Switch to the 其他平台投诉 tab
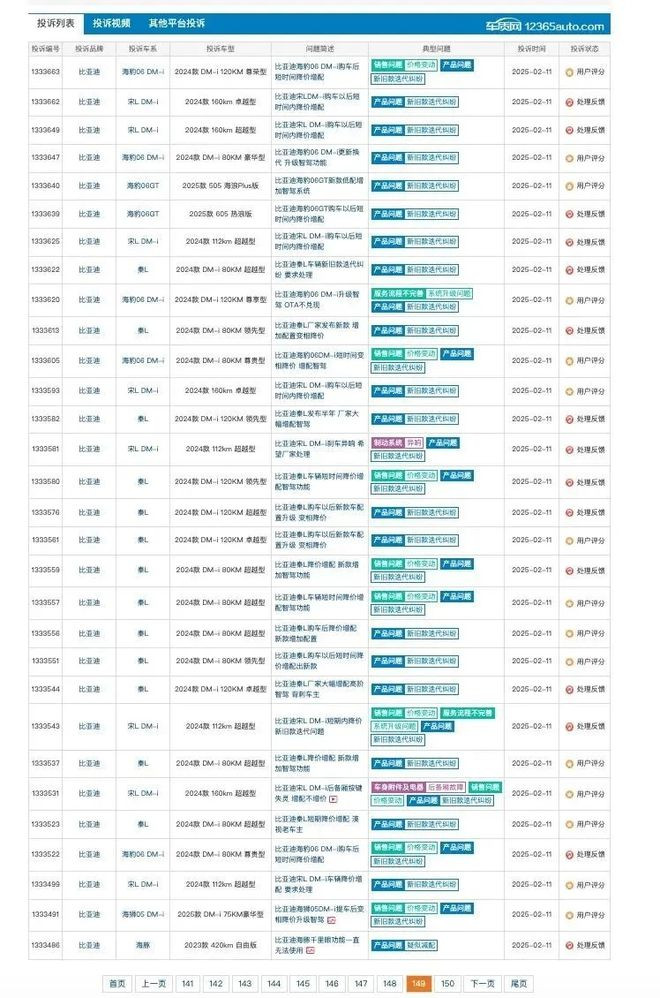 (x=176, y=24)
